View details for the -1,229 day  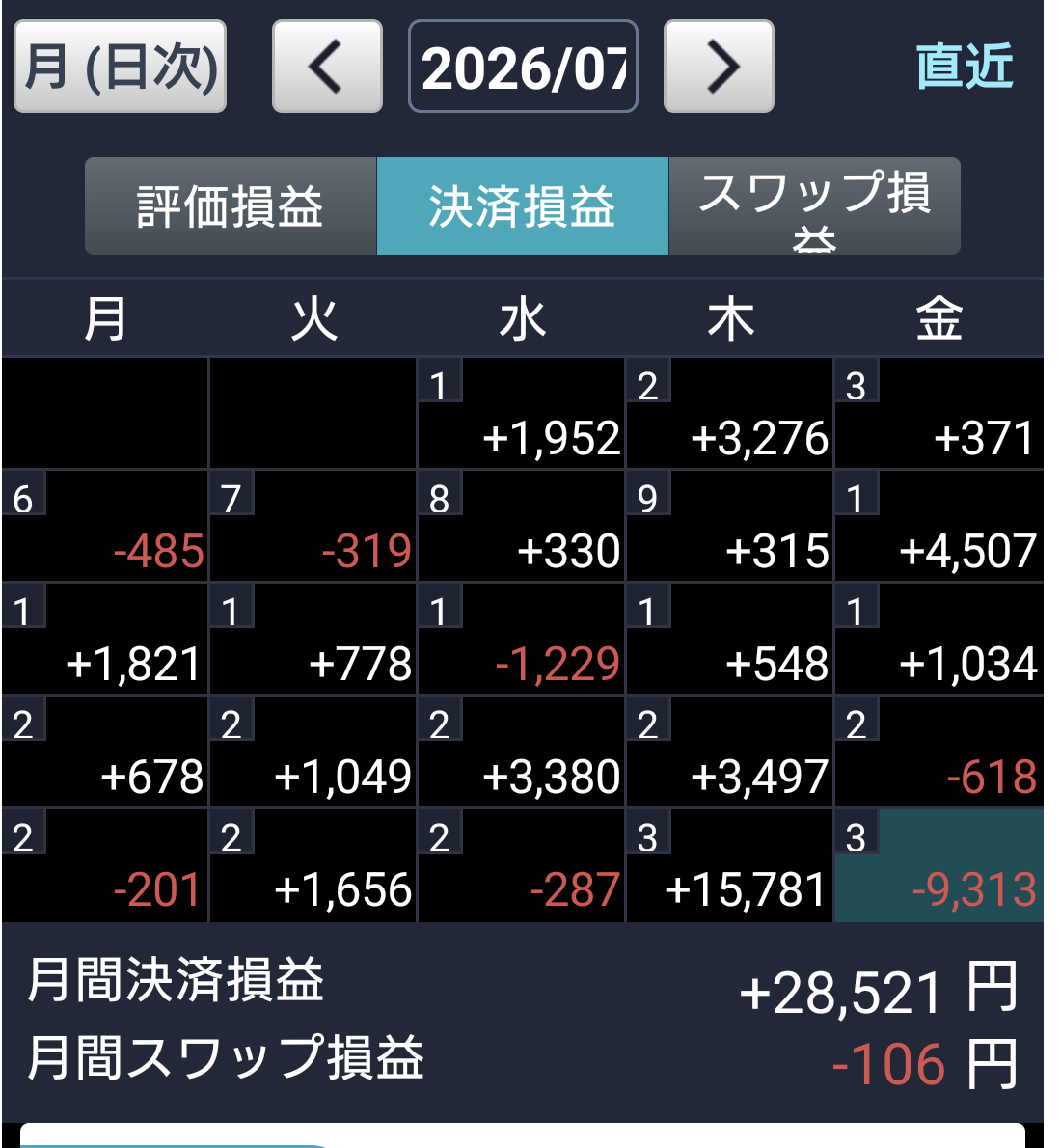pyautogui.click(x=521, y=640)
